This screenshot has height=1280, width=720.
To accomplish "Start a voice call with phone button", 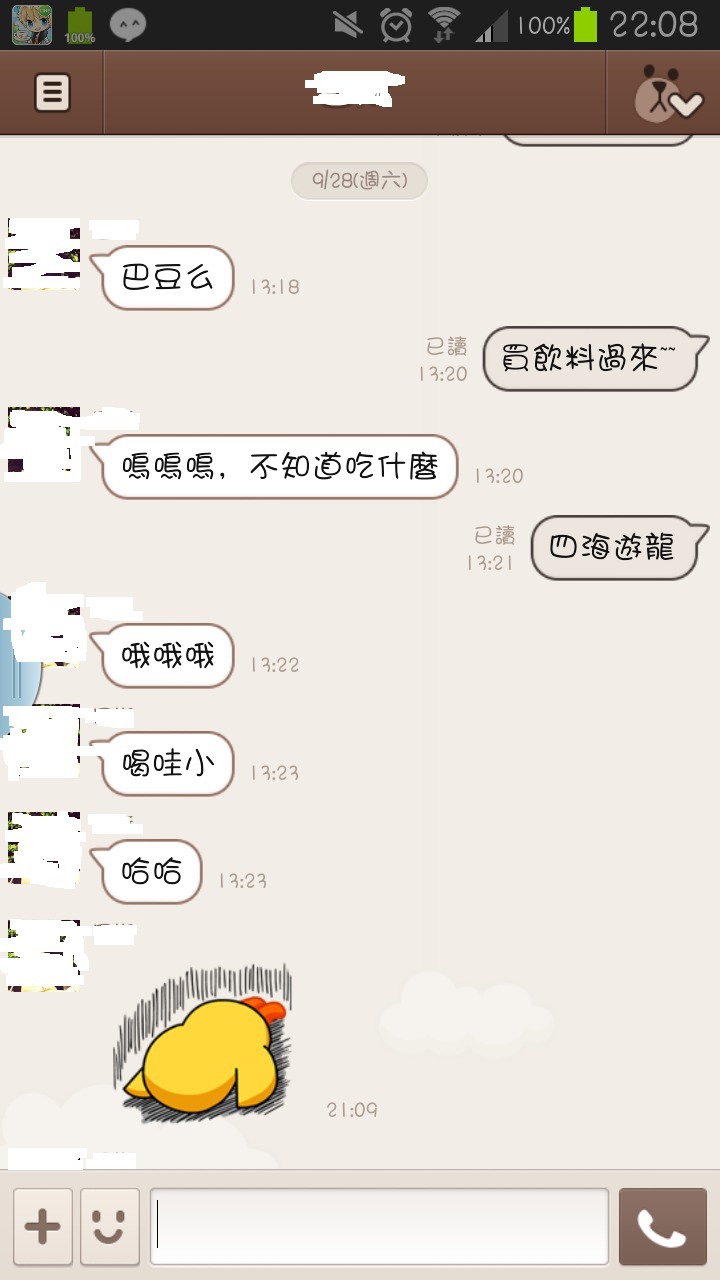I will click(x=662, y=1227).
